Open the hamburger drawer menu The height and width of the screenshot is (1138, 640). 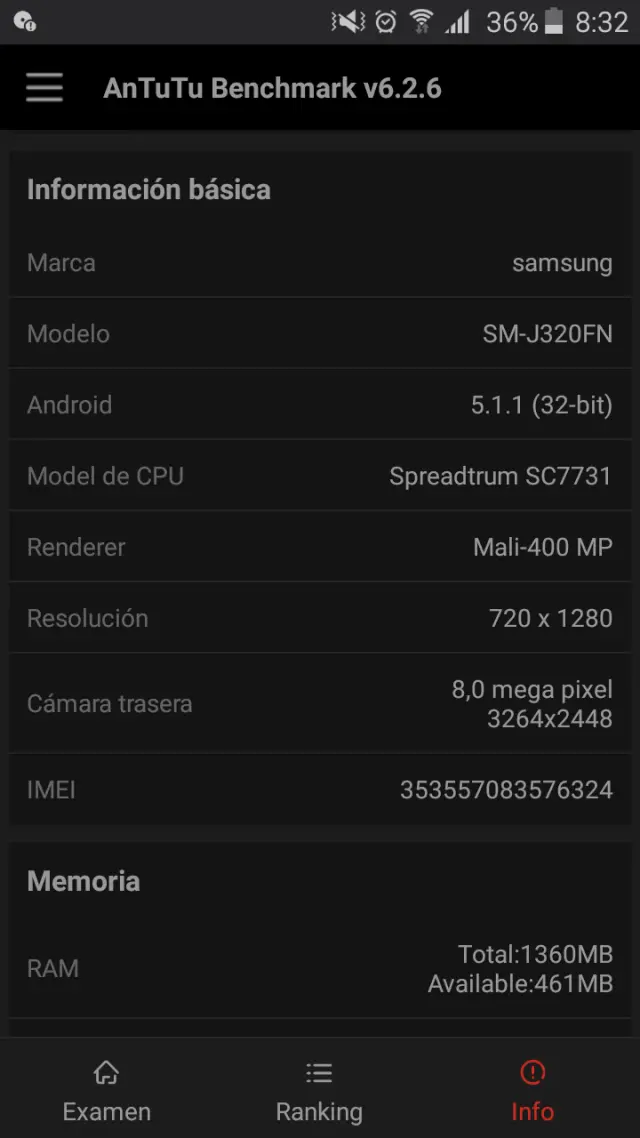pyautogui.click(x=44, y=88)
